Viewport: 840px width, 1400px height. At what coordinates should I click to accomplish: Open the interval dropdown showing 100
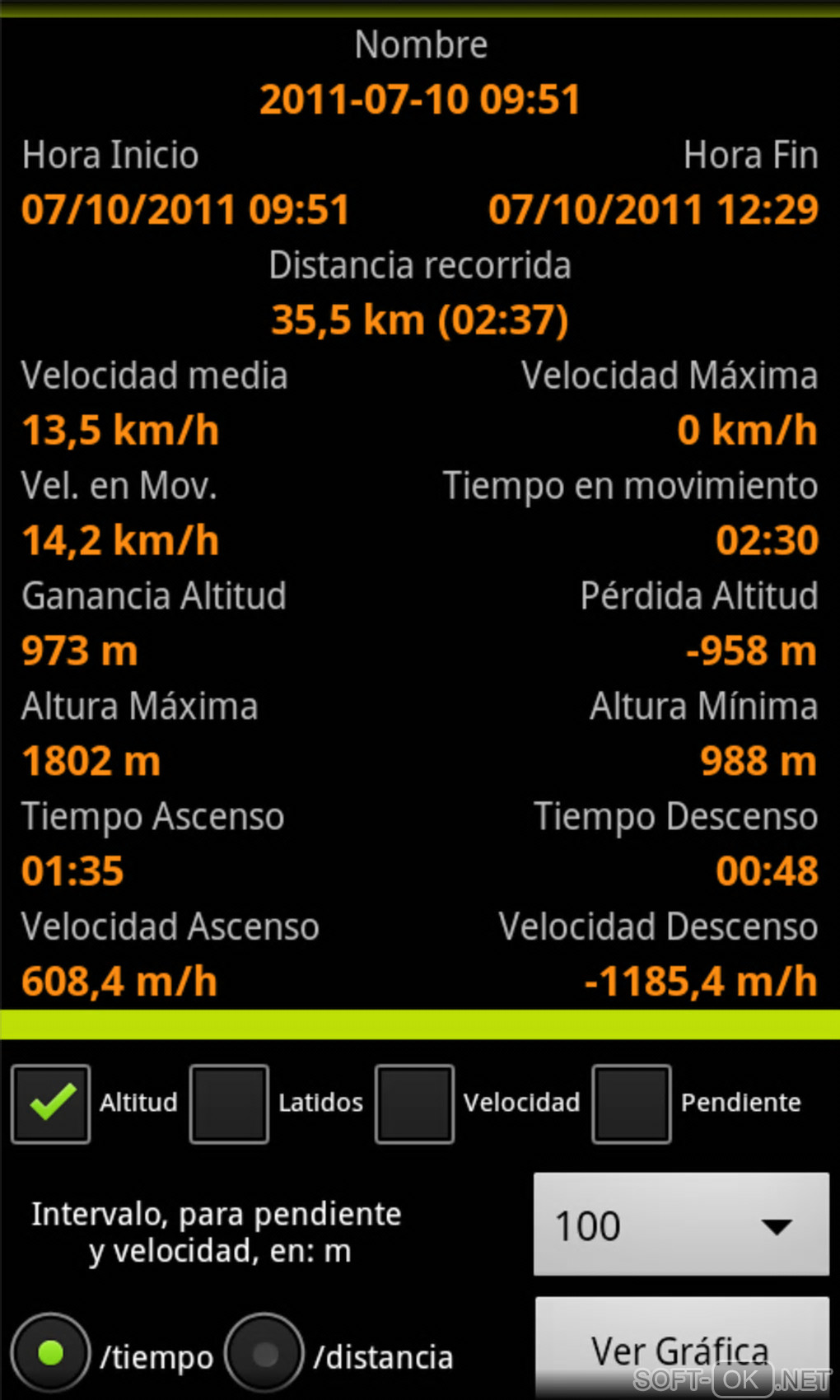(x=681, y=1225)
